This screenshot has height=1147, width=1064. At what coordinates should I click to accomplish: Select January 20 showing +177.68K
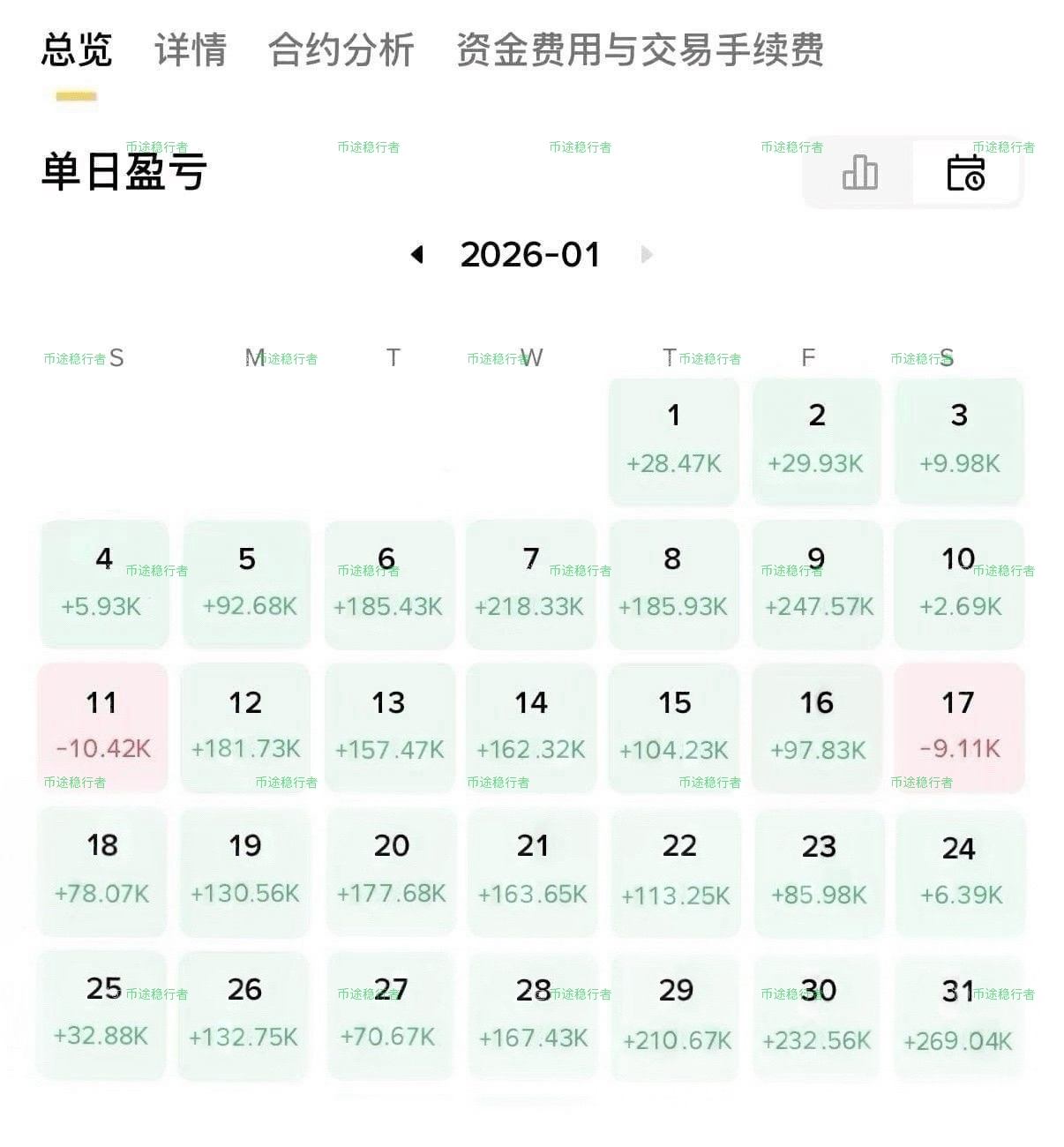388,869
